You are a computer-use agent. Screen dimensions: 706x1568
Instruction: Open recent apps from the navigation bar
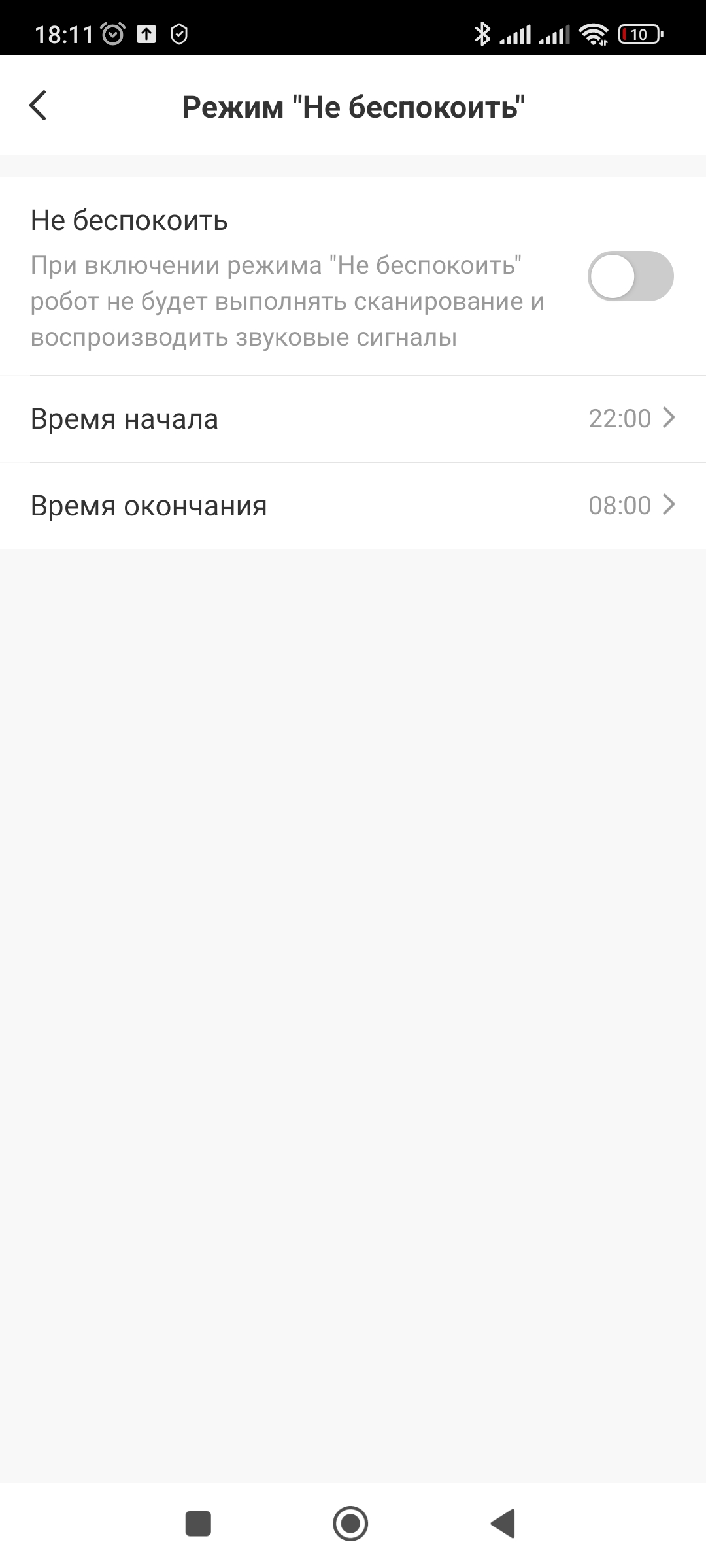tap(198, 1523)
